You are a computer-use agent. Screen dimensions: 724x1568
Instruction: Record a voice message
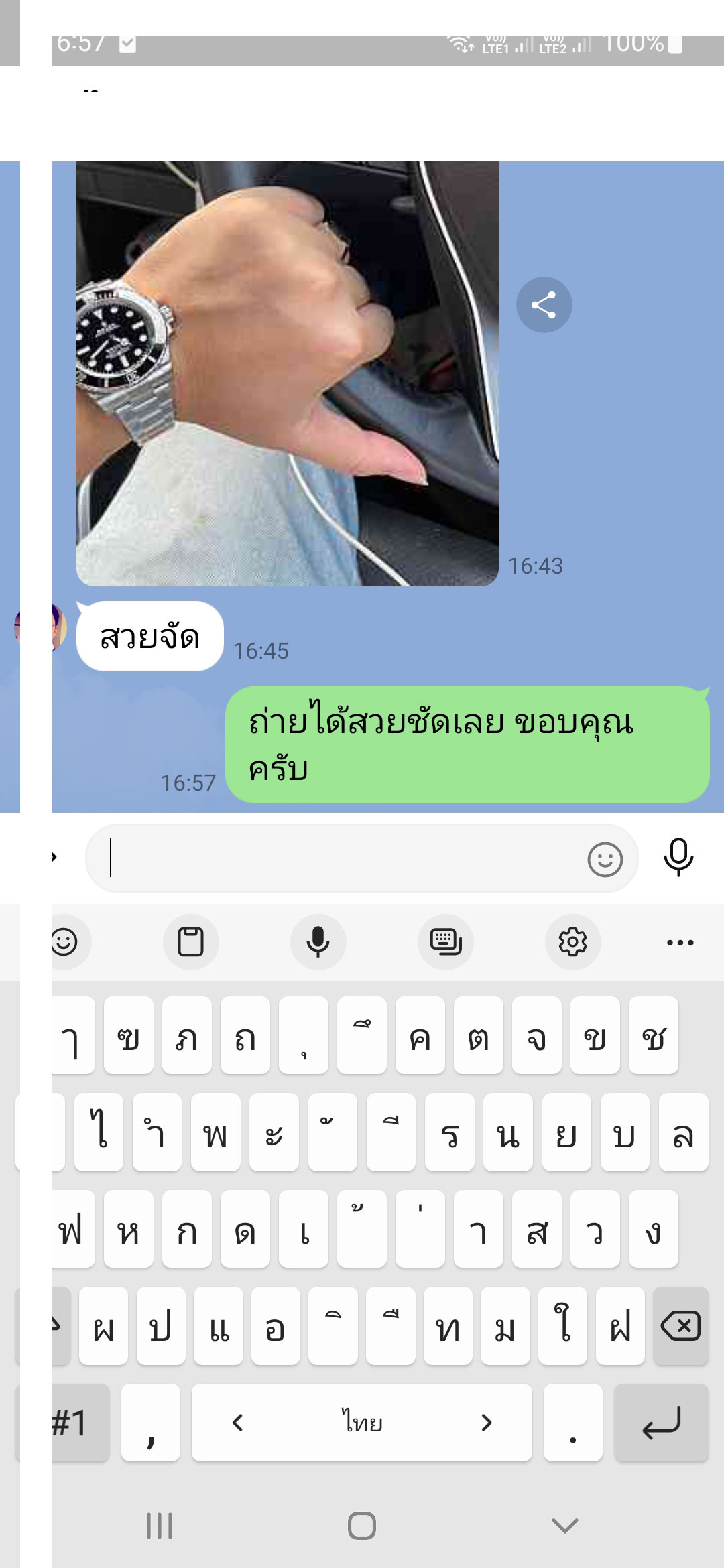pyautogui.click(x=678, y=857)
